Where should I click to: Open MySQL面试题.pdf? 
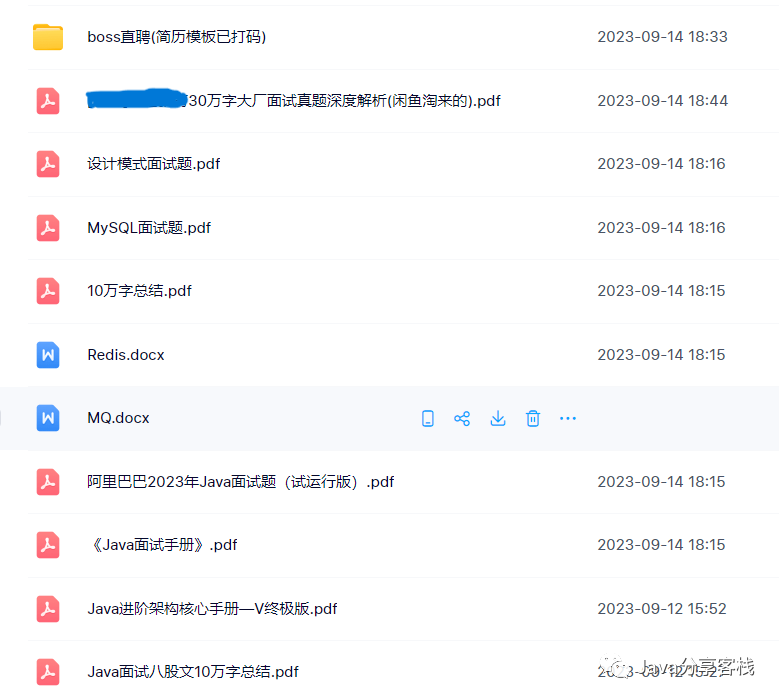[x=149, y=228]
